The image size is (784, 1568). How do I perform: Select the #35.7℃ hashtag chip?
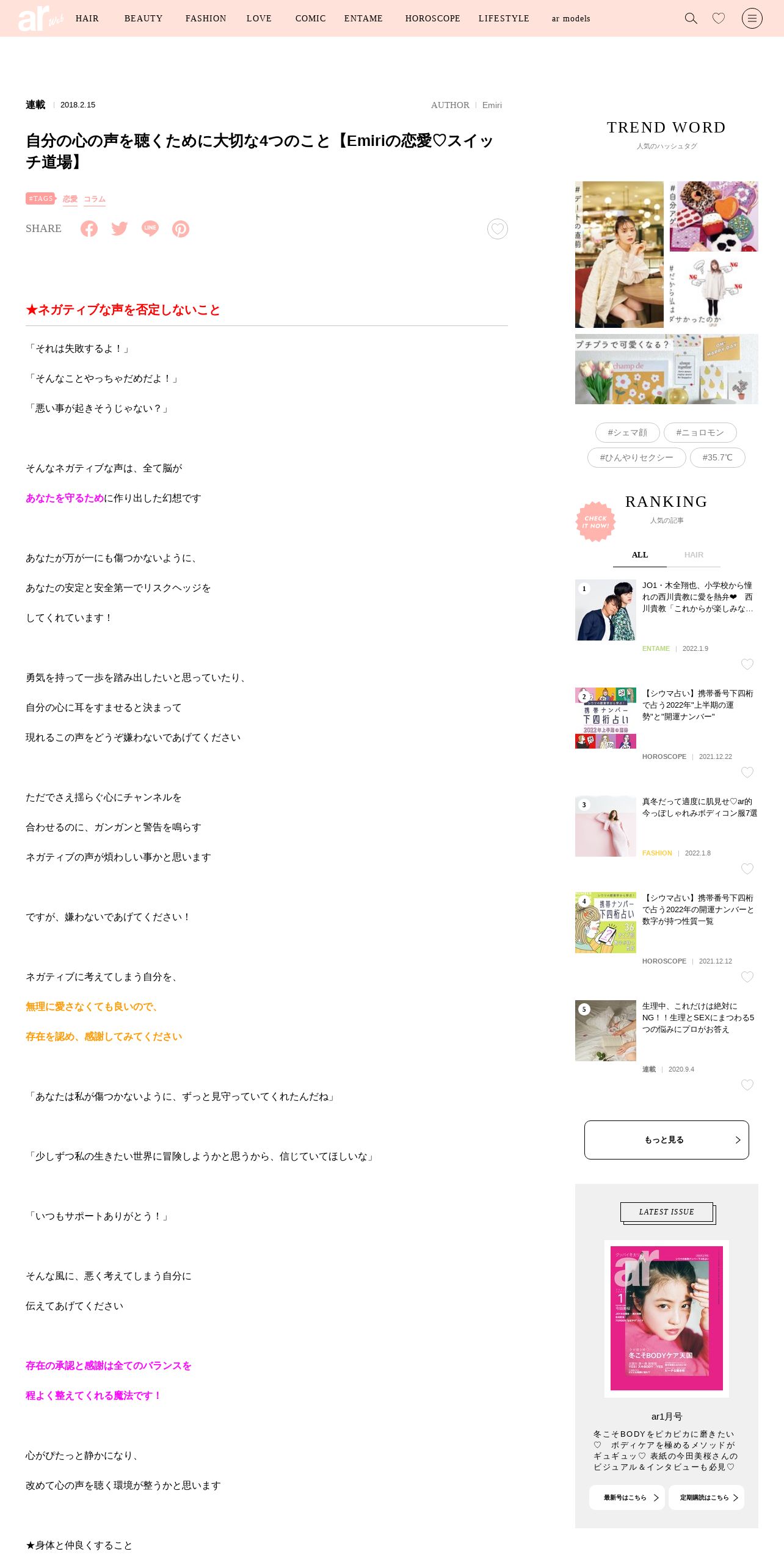[717, 457]
